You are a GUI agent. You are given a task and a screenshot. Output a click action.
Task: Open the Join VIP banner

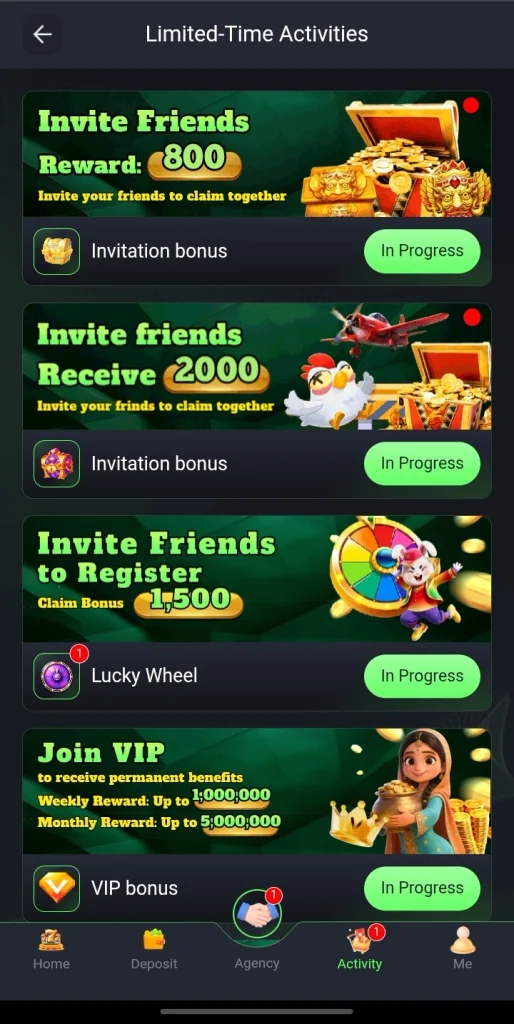(x=257, y=792)
